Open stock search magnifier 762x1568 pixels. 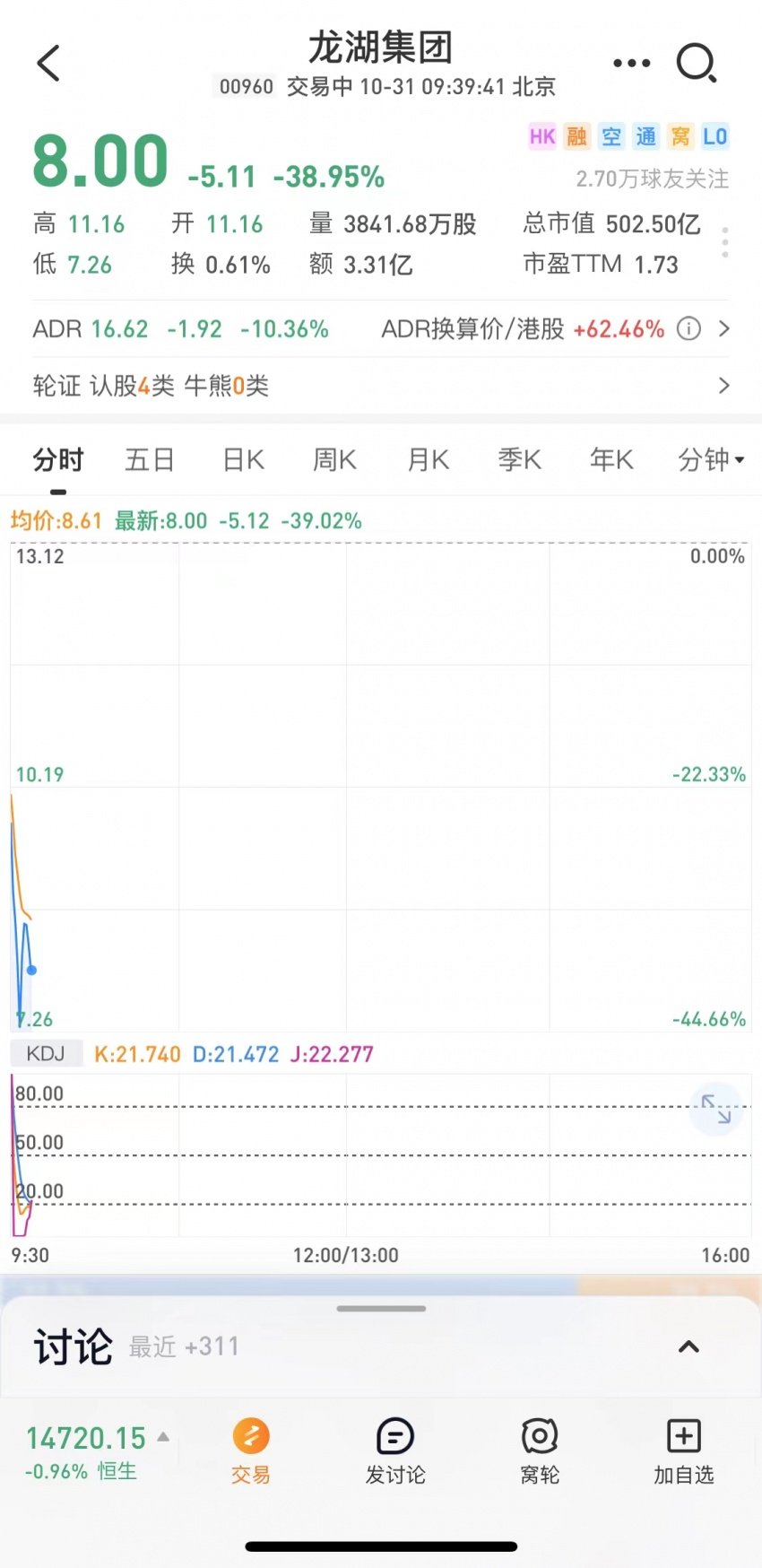point(697,63)
